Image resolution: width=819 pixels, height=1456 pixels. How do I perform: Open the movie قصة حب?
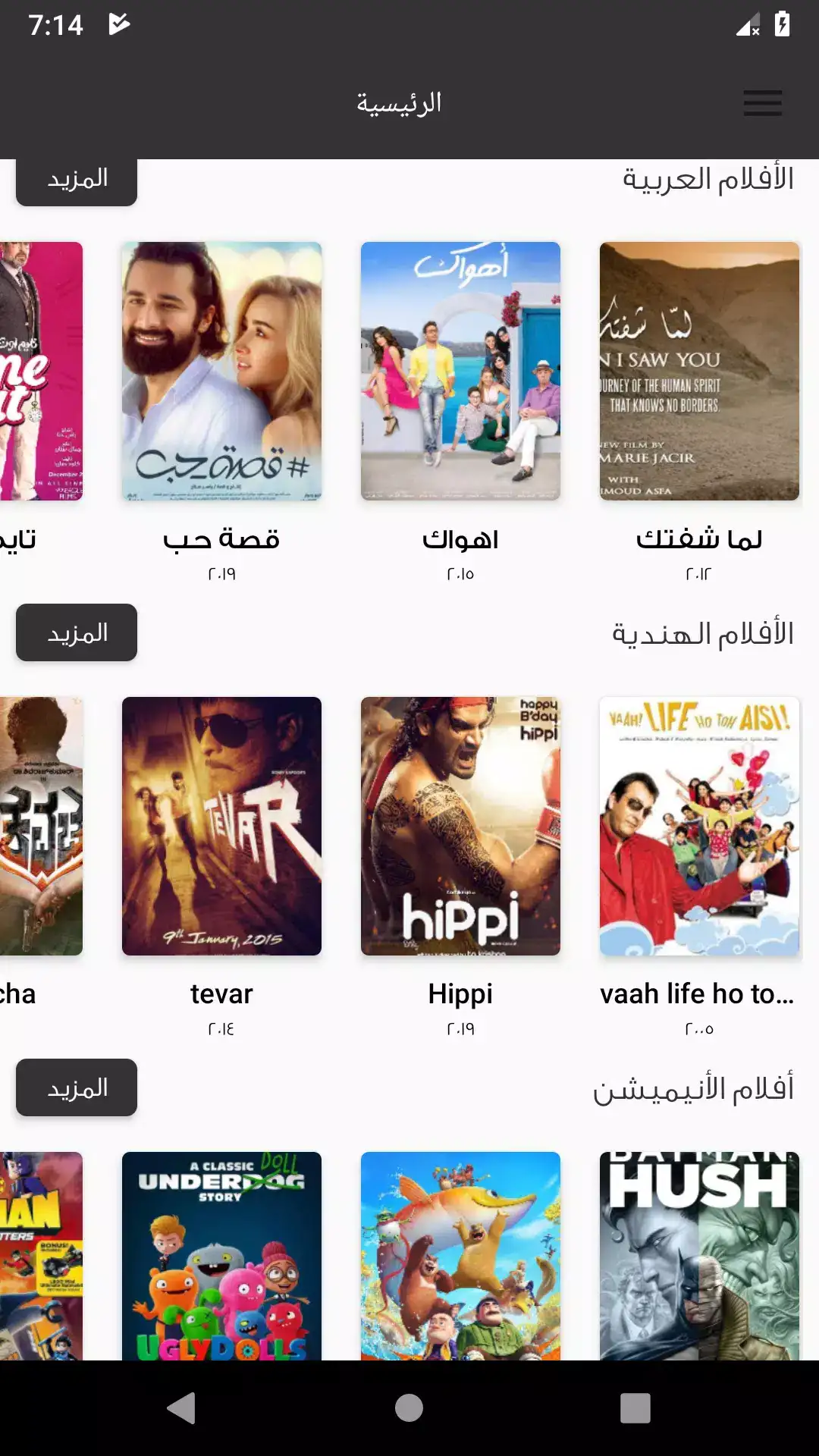[x=221, y=372]
